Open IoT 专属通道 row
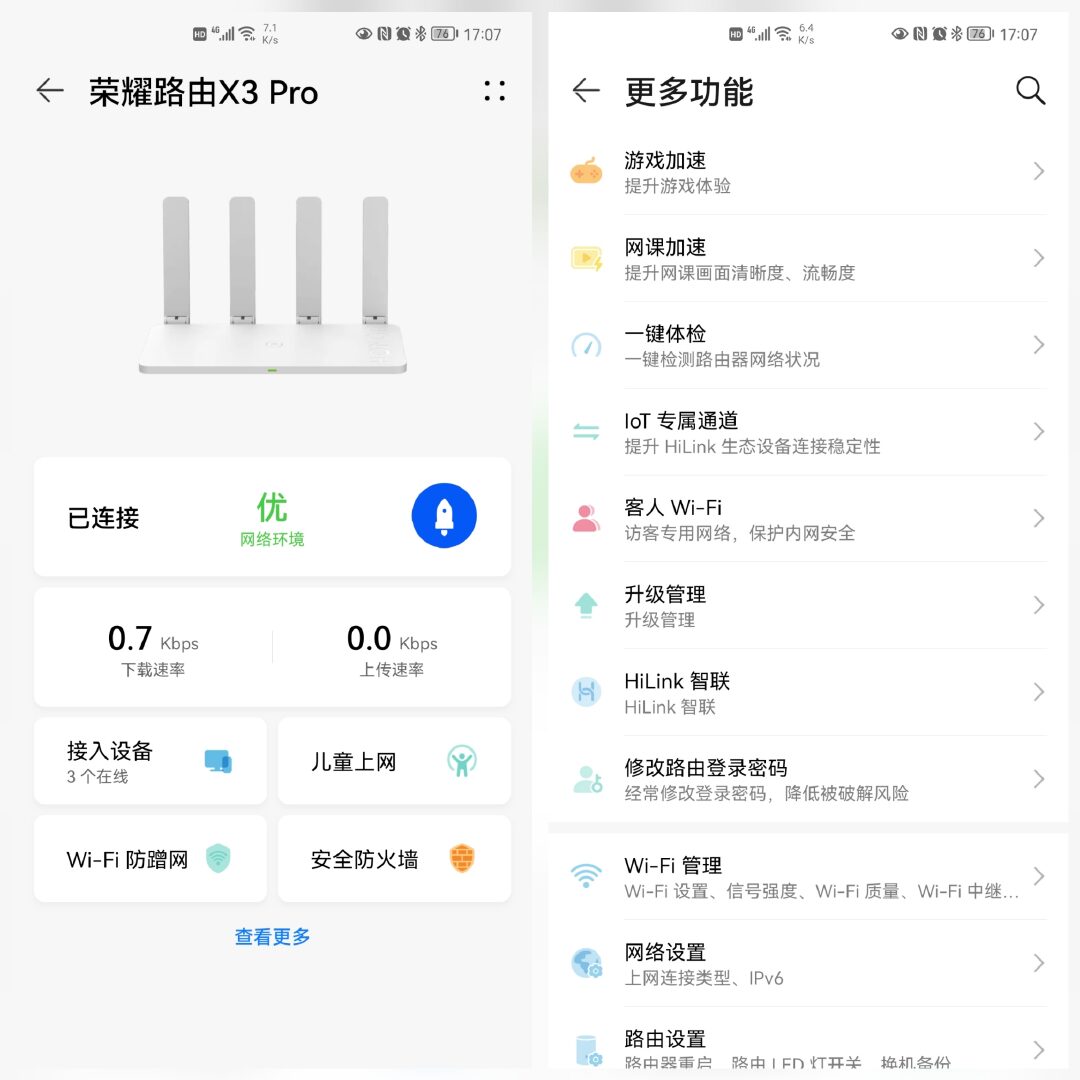Screen dimensions: 1080x1080 809,432
